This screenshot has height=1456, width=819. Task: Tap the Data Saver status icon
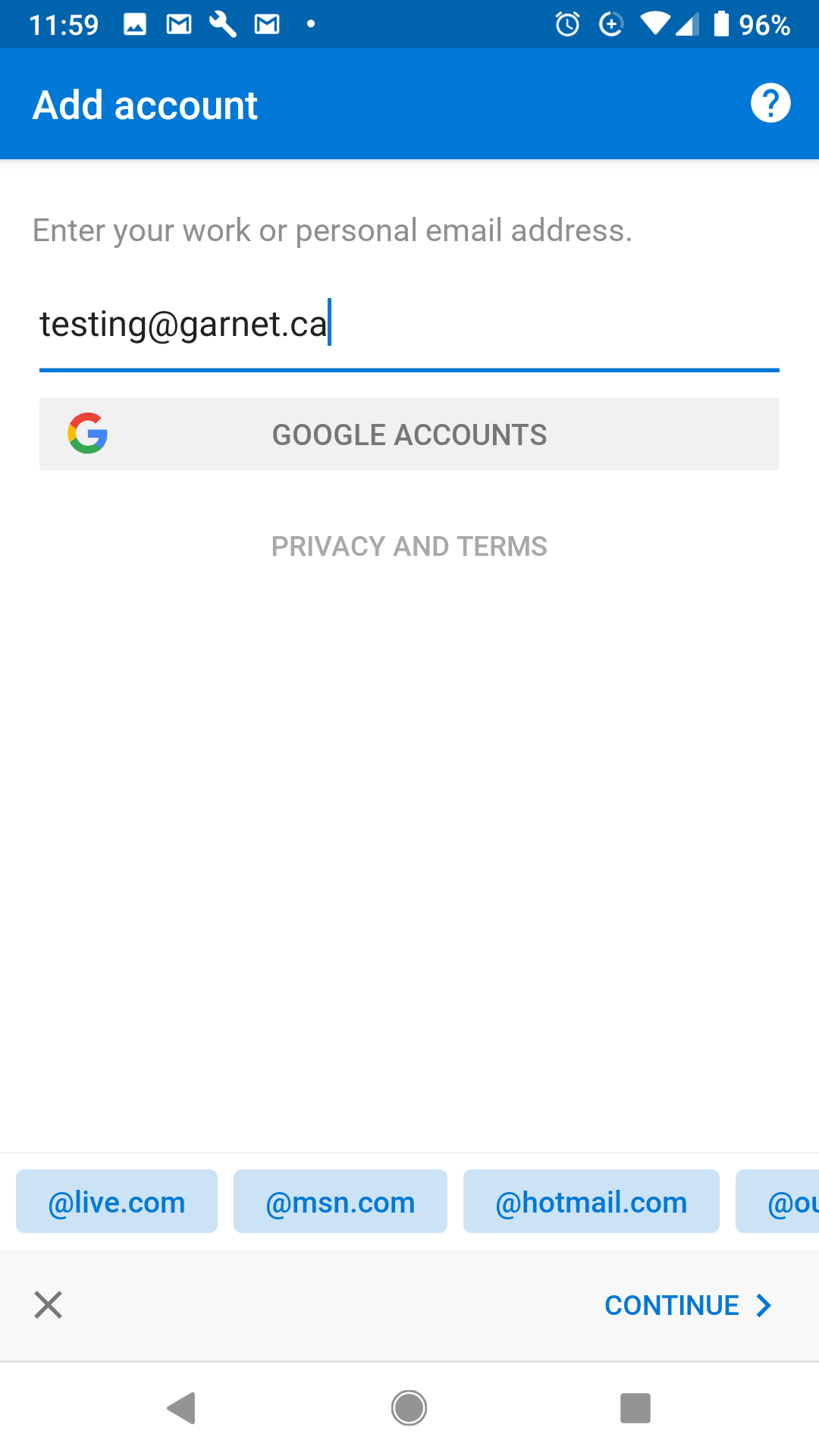(612, 24)
